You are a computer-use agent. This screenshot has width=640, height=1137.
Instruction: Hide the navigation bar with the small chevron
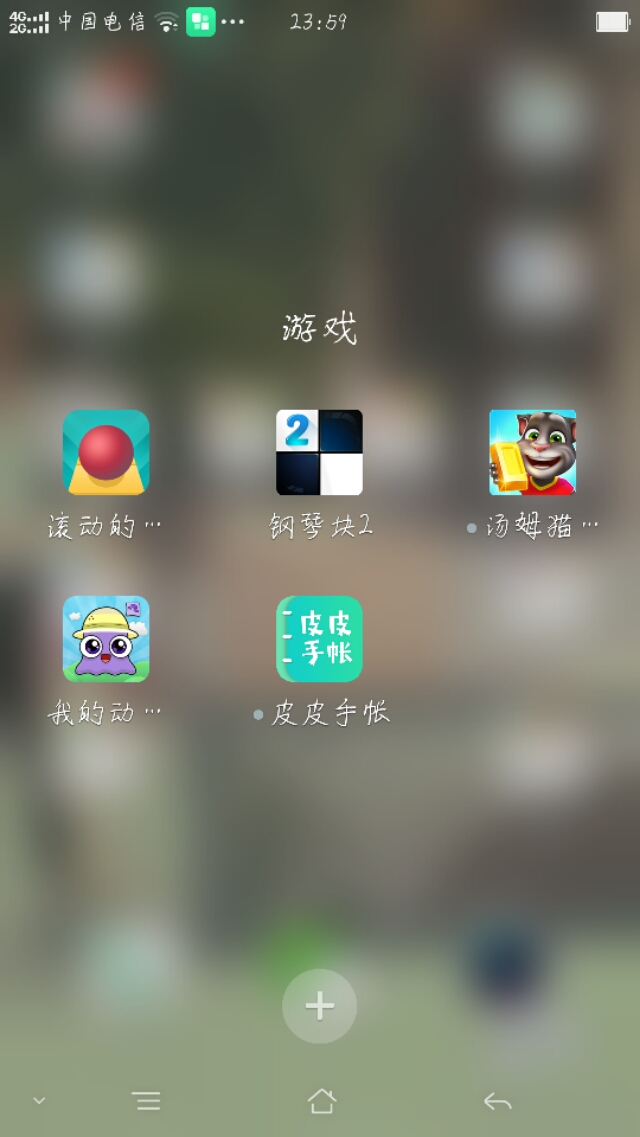point(39,1100)
